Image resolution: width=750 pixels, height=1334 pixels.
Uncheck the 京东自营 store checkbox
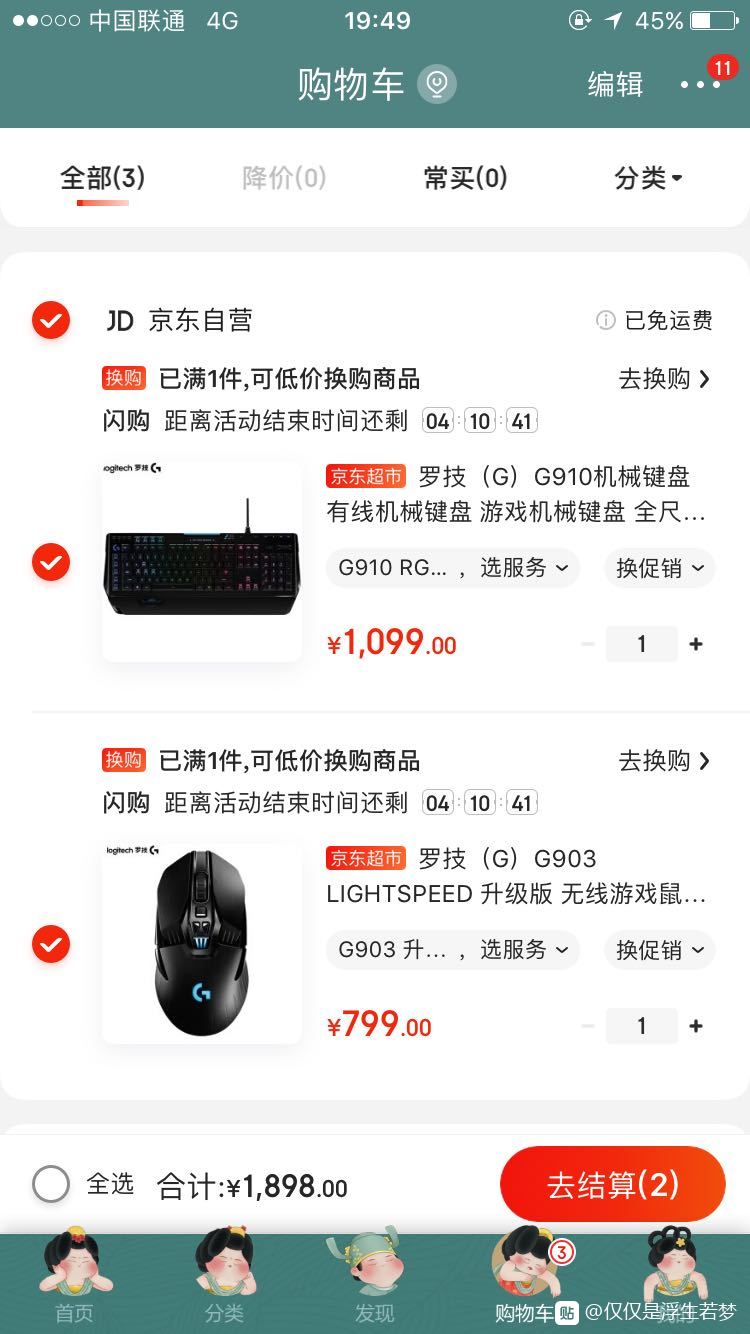tap(51, 320)
